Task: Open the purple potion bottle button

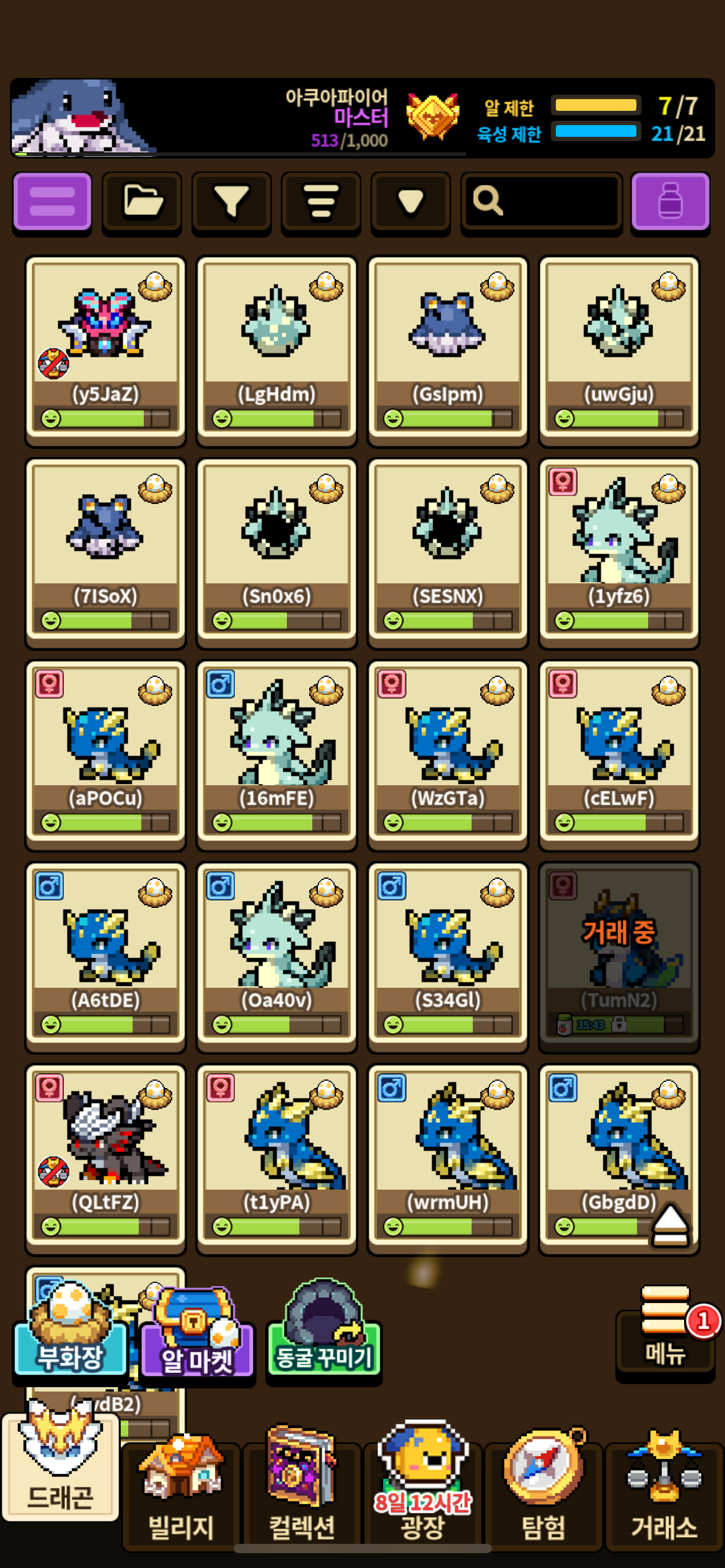Action: (x=670, y=202)
